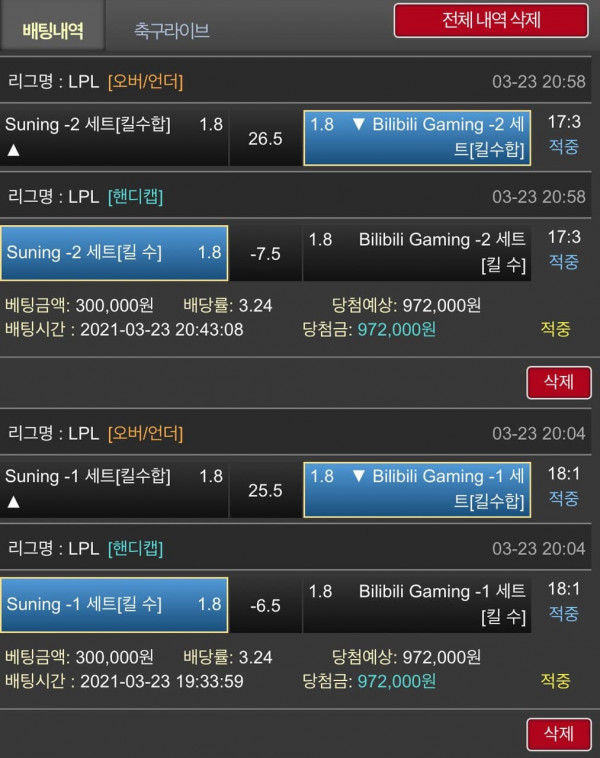This screenshot has height=758, width=600.
Task: Select the 배팅내역 tab
Action: pos(52,30)
